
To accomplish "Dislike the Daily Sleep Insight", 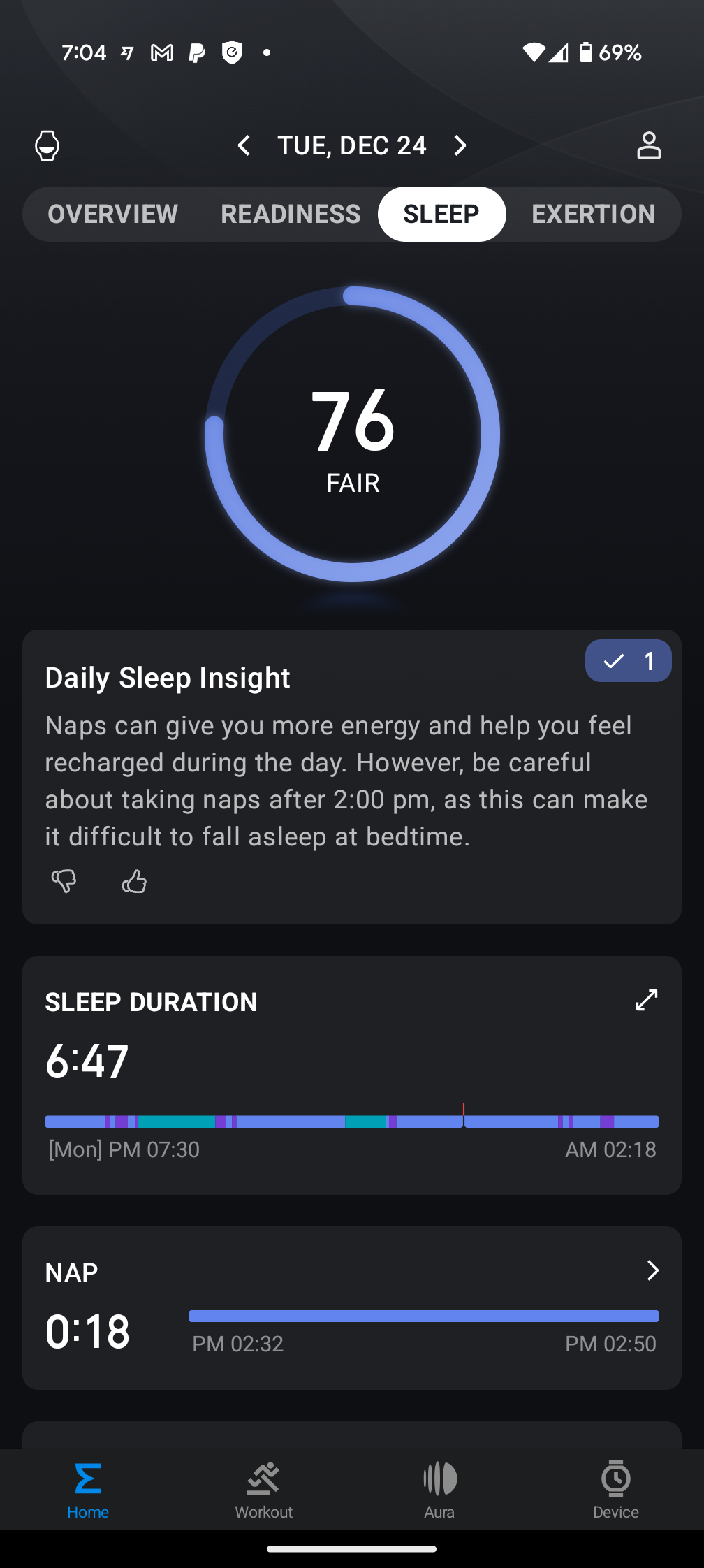I will (64, 881).
